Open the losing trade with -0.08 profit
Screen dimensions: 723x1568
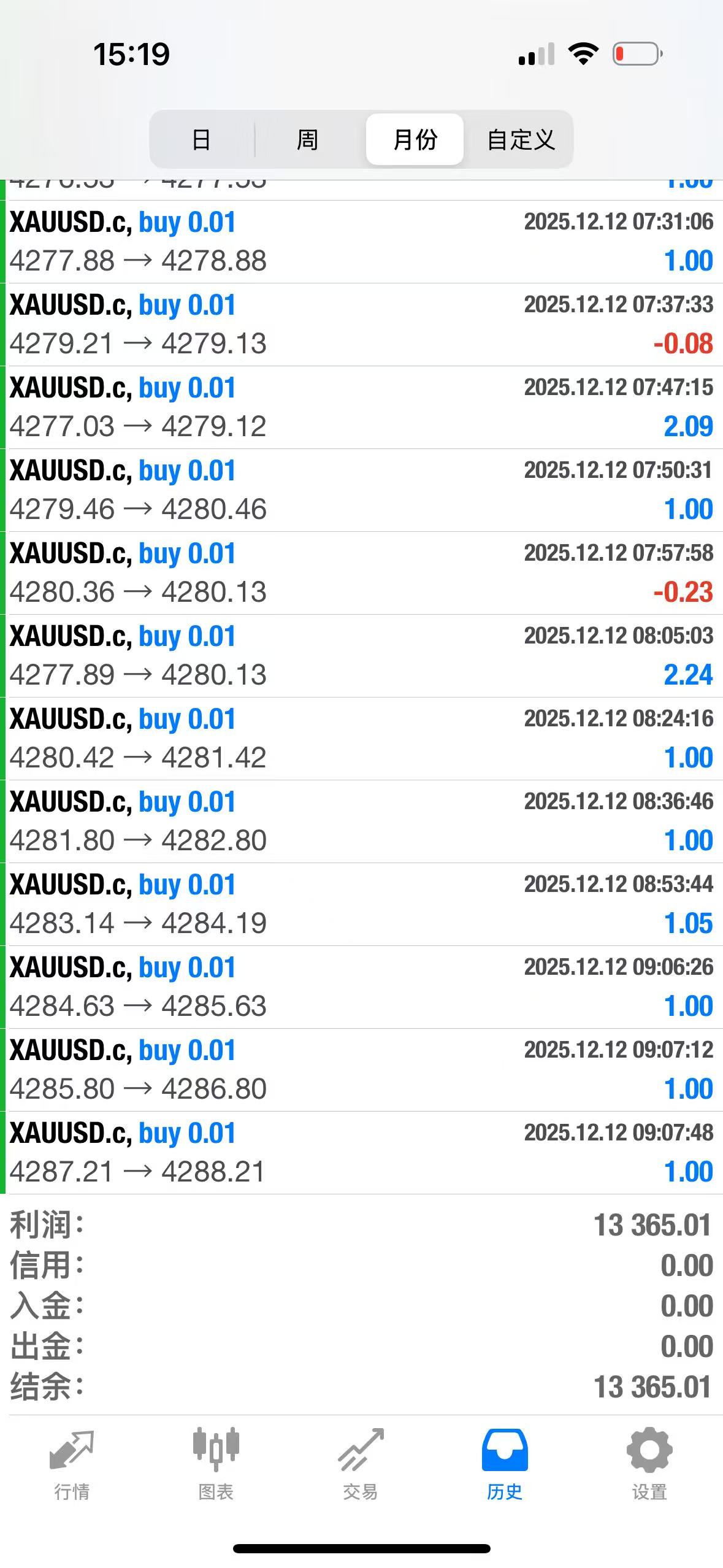[362, 325]
